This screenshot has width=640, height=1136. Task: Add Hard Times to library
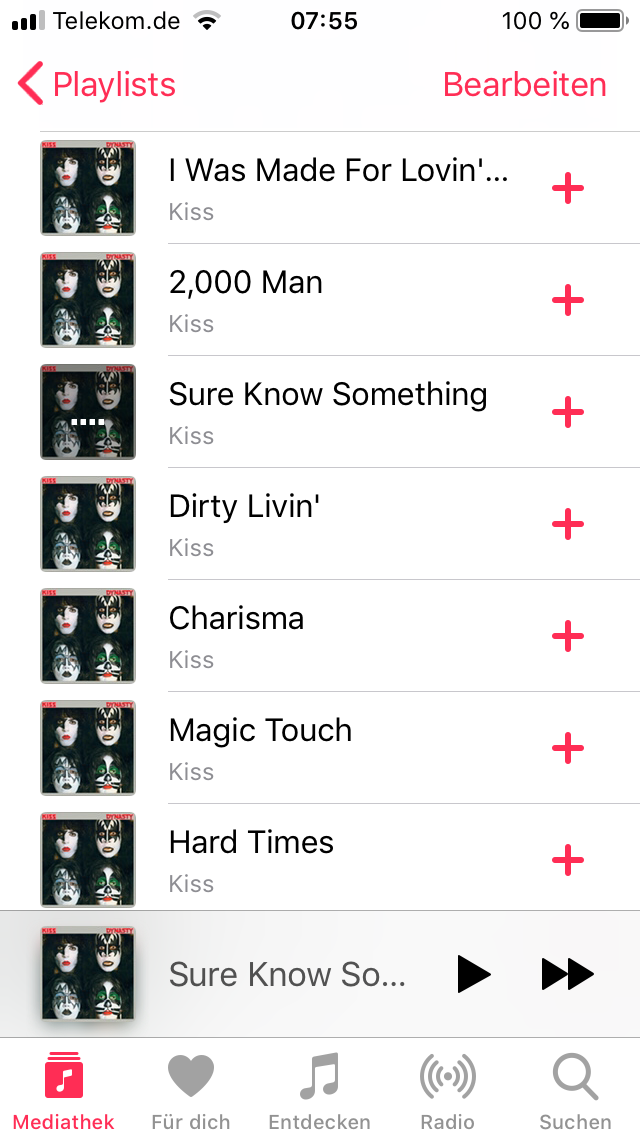click(567, 860)
